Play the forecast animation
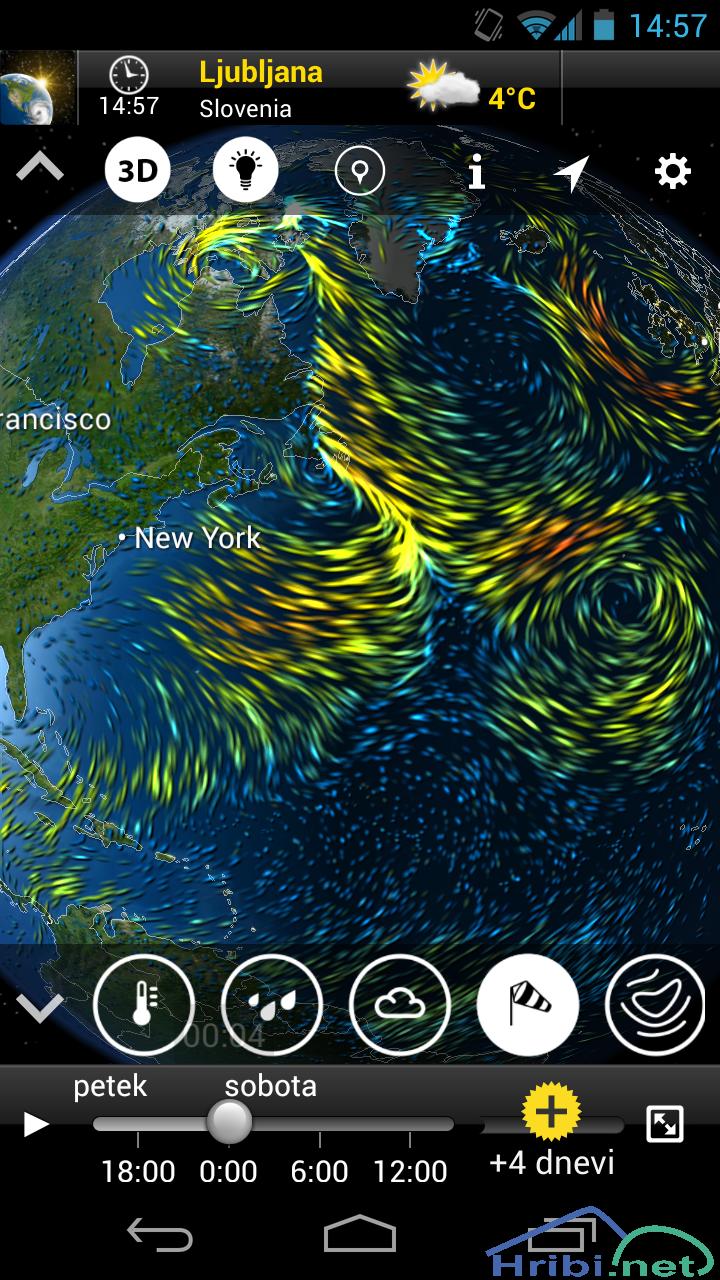 tap(36, 1125)
